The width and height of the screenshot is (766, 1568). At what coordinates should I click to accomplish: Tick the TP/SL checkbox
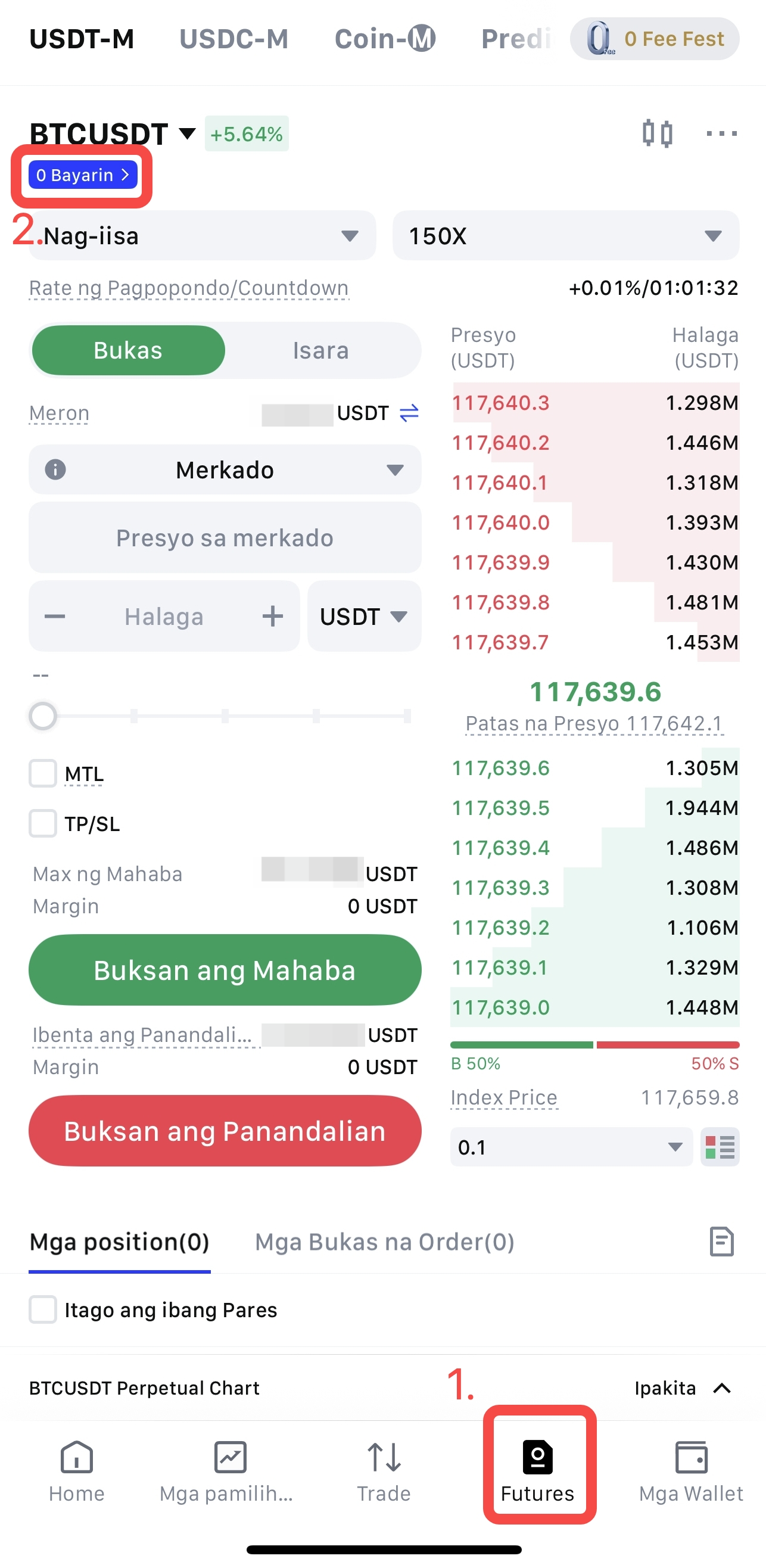(43, 823)
